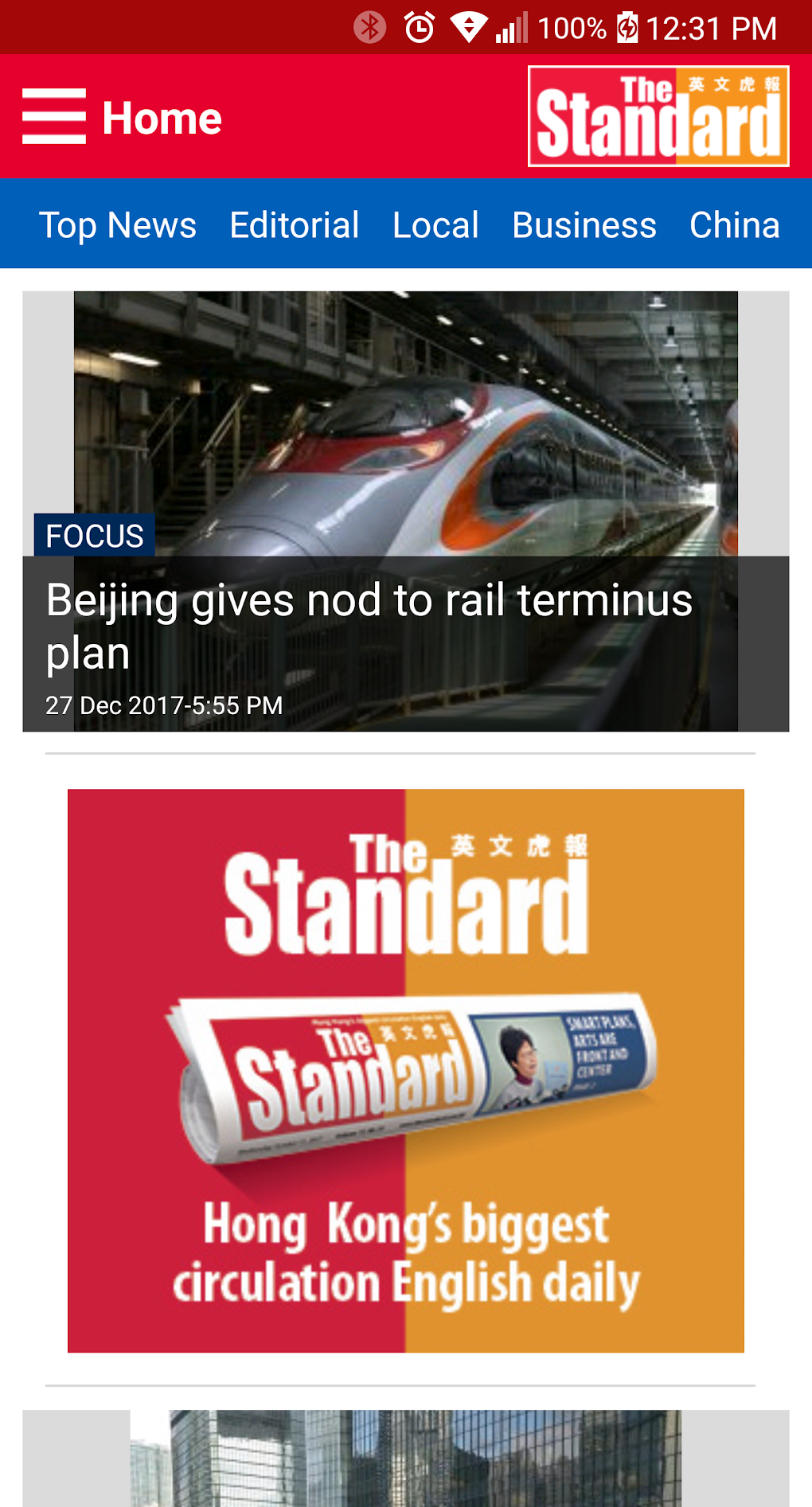
Task: Click the FOCUS label on the story
Action: tap(93, 535)
